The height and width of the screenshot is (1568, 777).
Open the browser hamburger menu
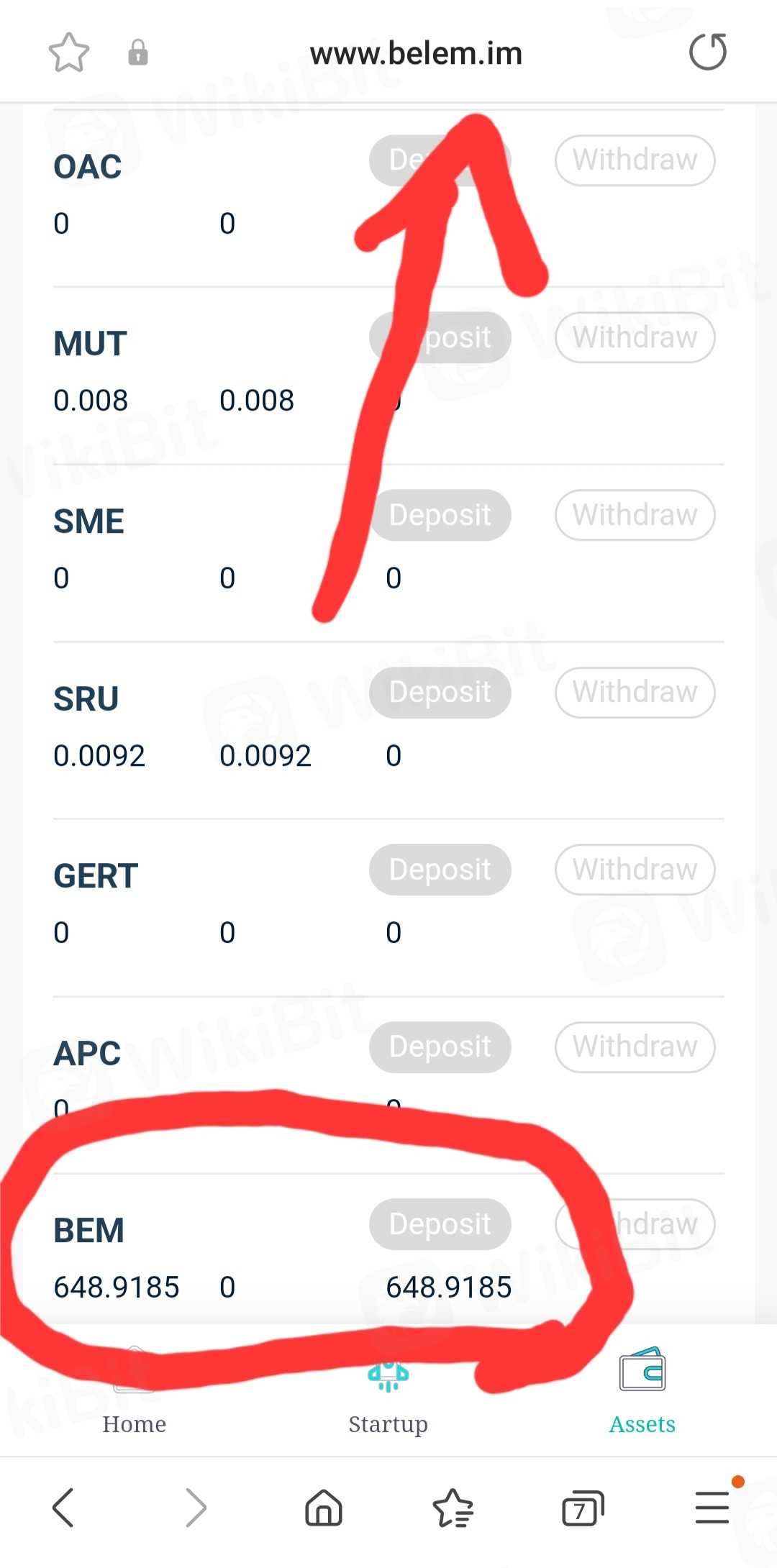point(712,1507)
